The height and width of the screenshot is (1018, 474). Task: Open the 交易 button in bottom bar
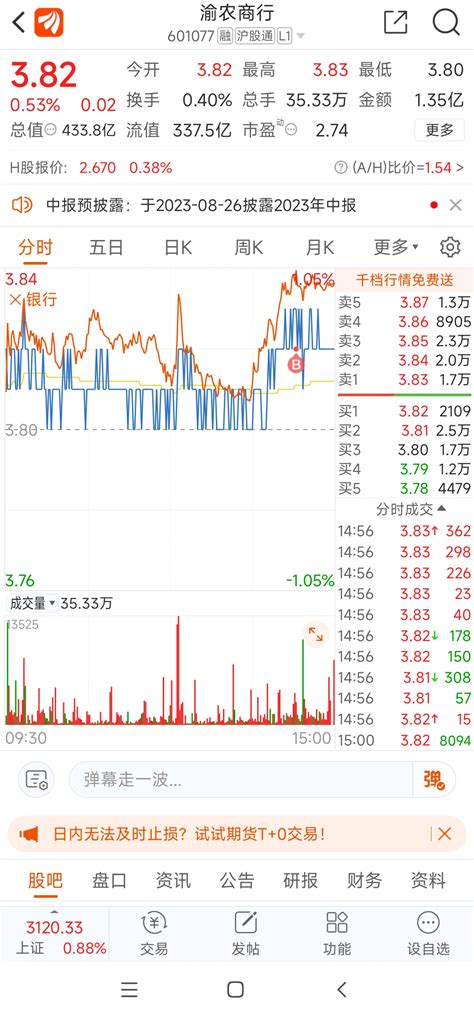[x=154, y=934]
